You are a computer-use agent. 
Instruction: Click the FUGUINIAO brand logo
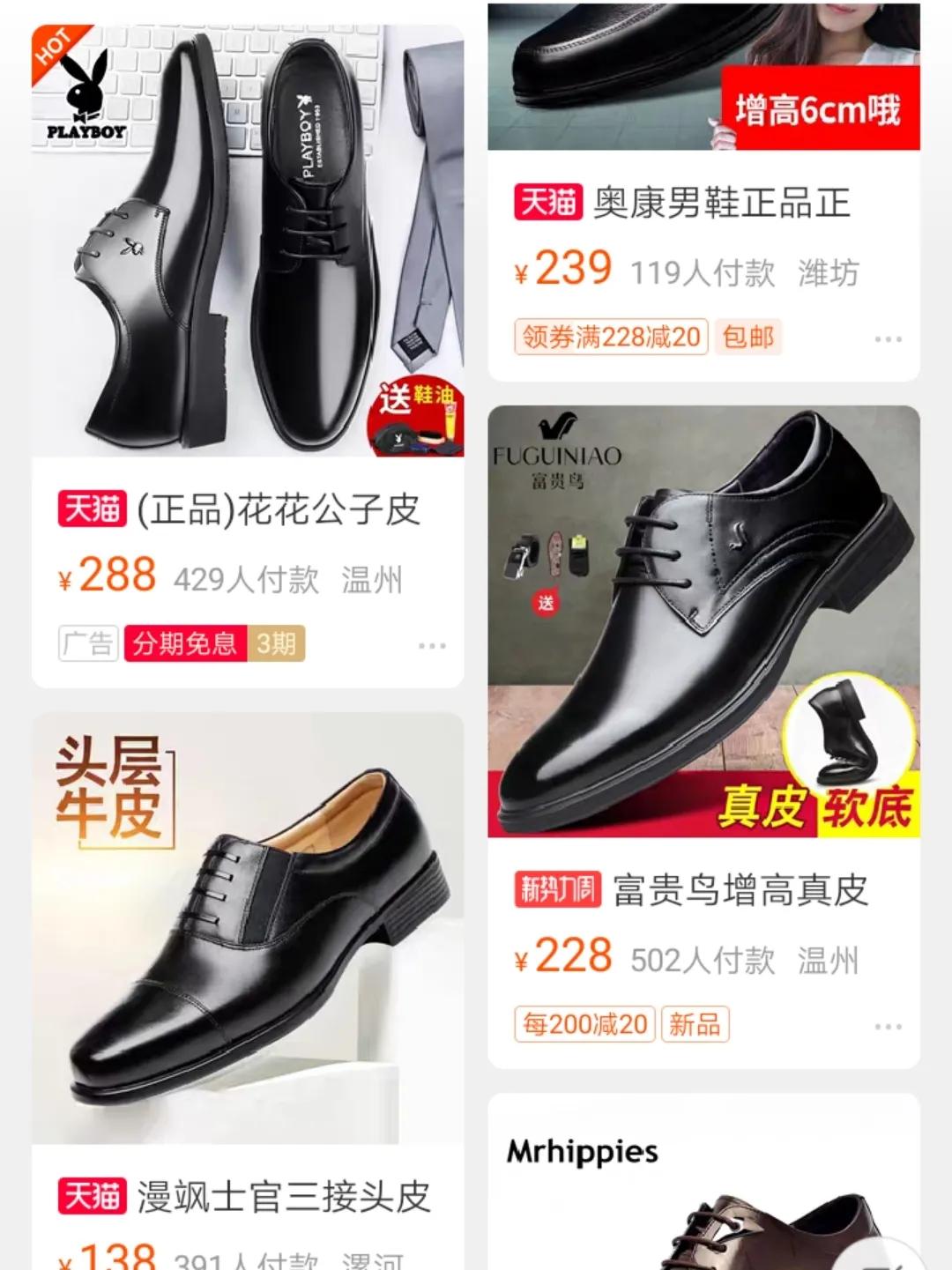pos(558,451)
